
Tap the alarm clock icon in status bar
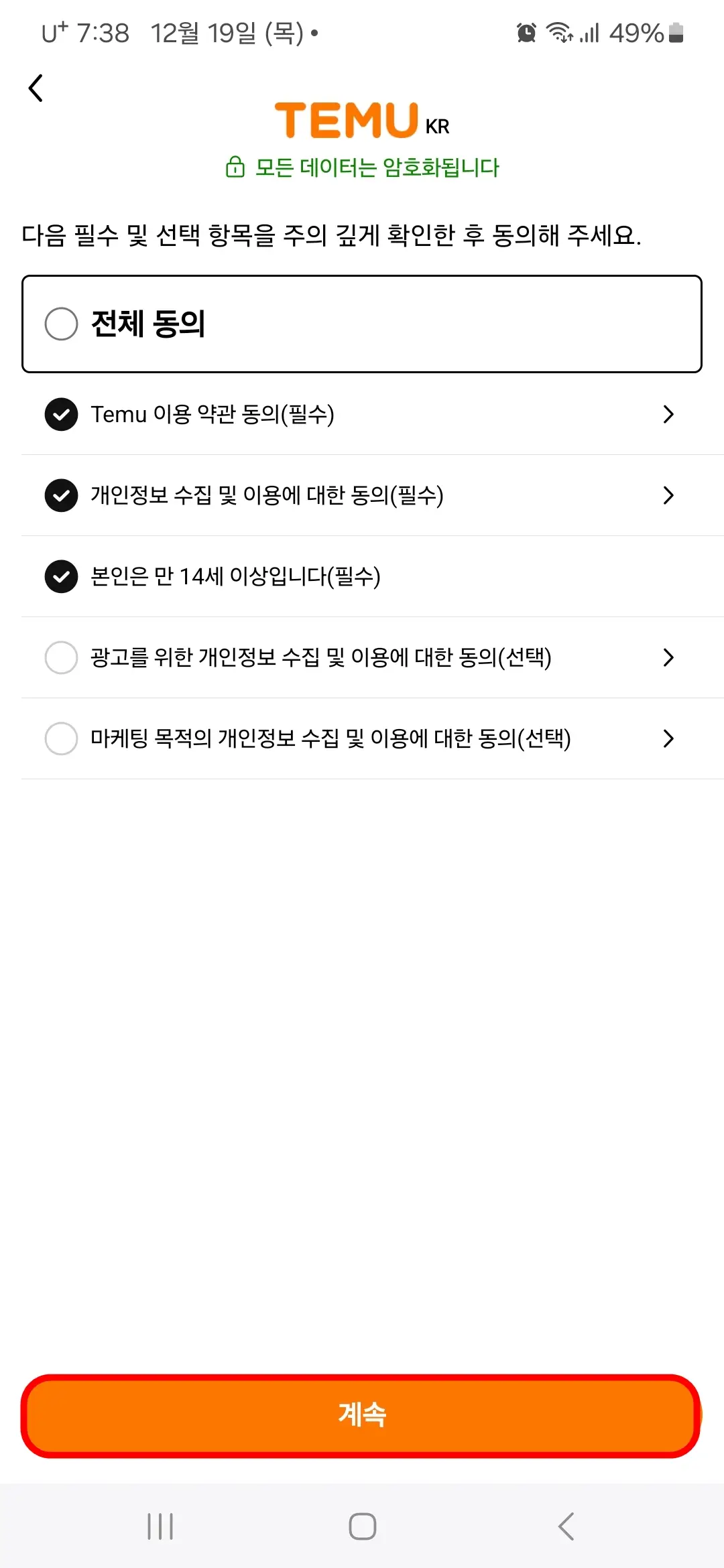[x=526, y=34]
